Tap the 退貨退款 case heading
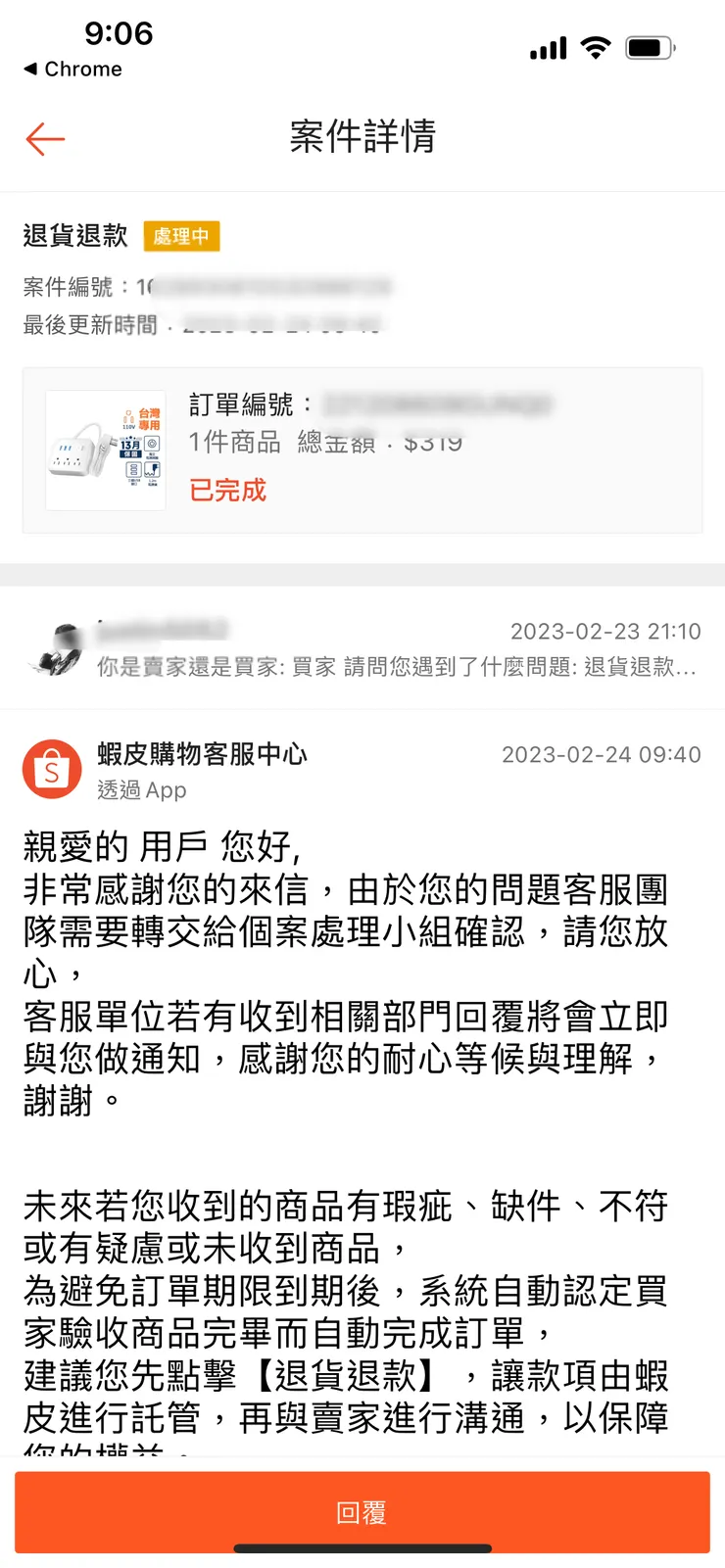The image size is (725, 1568). coord(74,236)
